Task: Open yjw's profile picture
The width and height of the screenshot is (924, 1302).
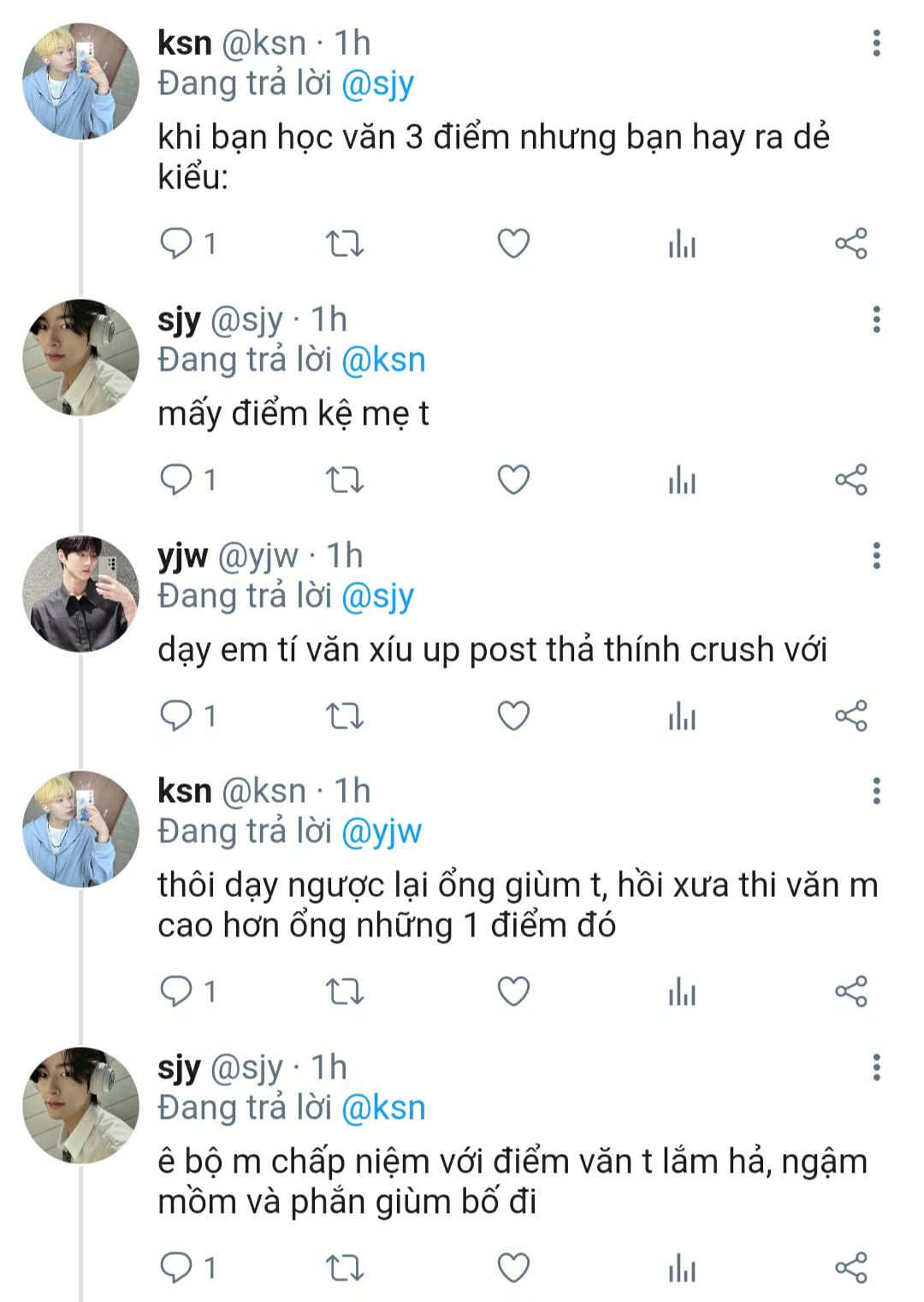Action: click(80, 594)
